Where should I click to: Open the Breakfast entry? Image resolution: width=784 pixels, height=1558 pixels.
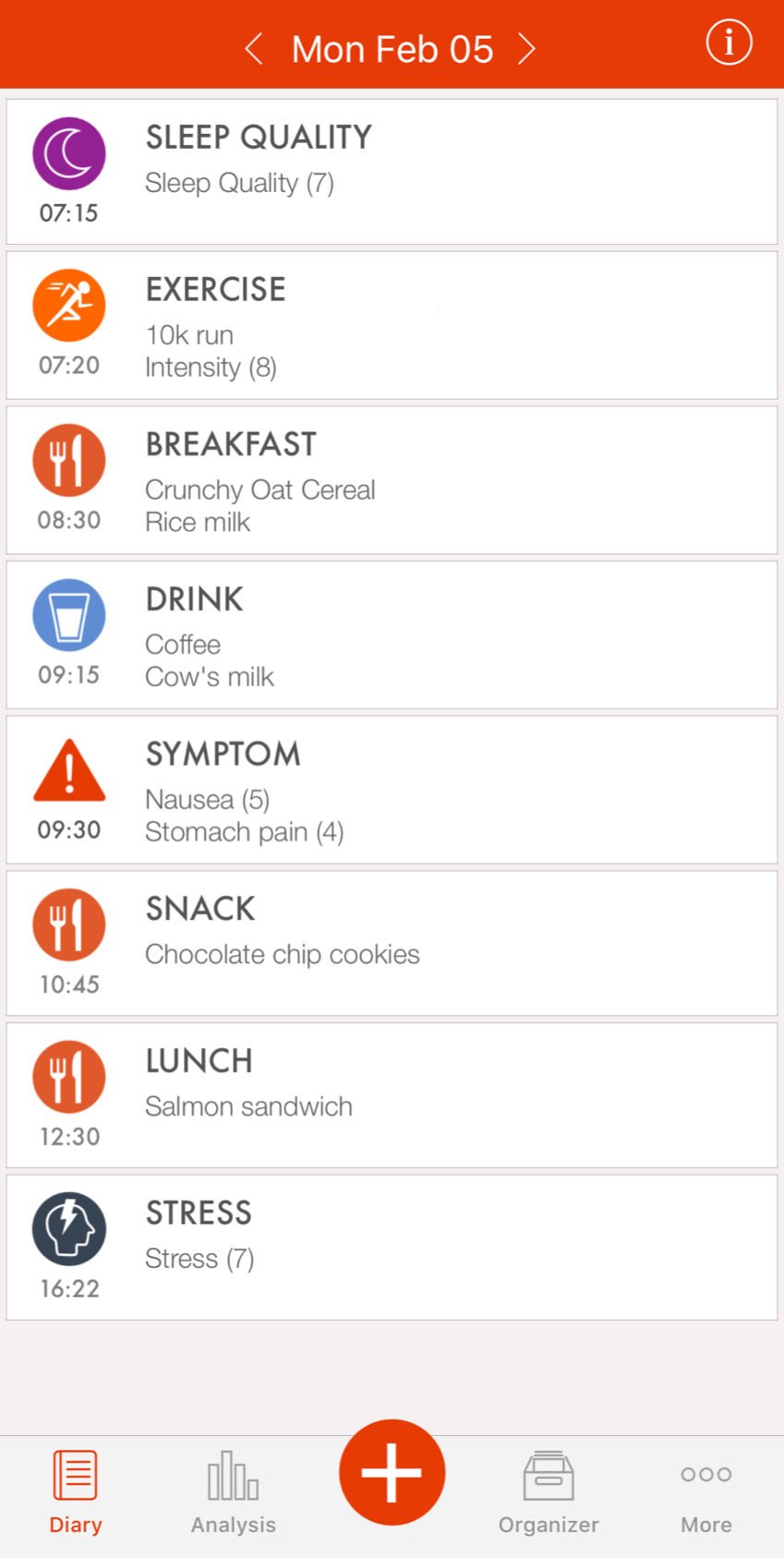click(x=392, y=480)
